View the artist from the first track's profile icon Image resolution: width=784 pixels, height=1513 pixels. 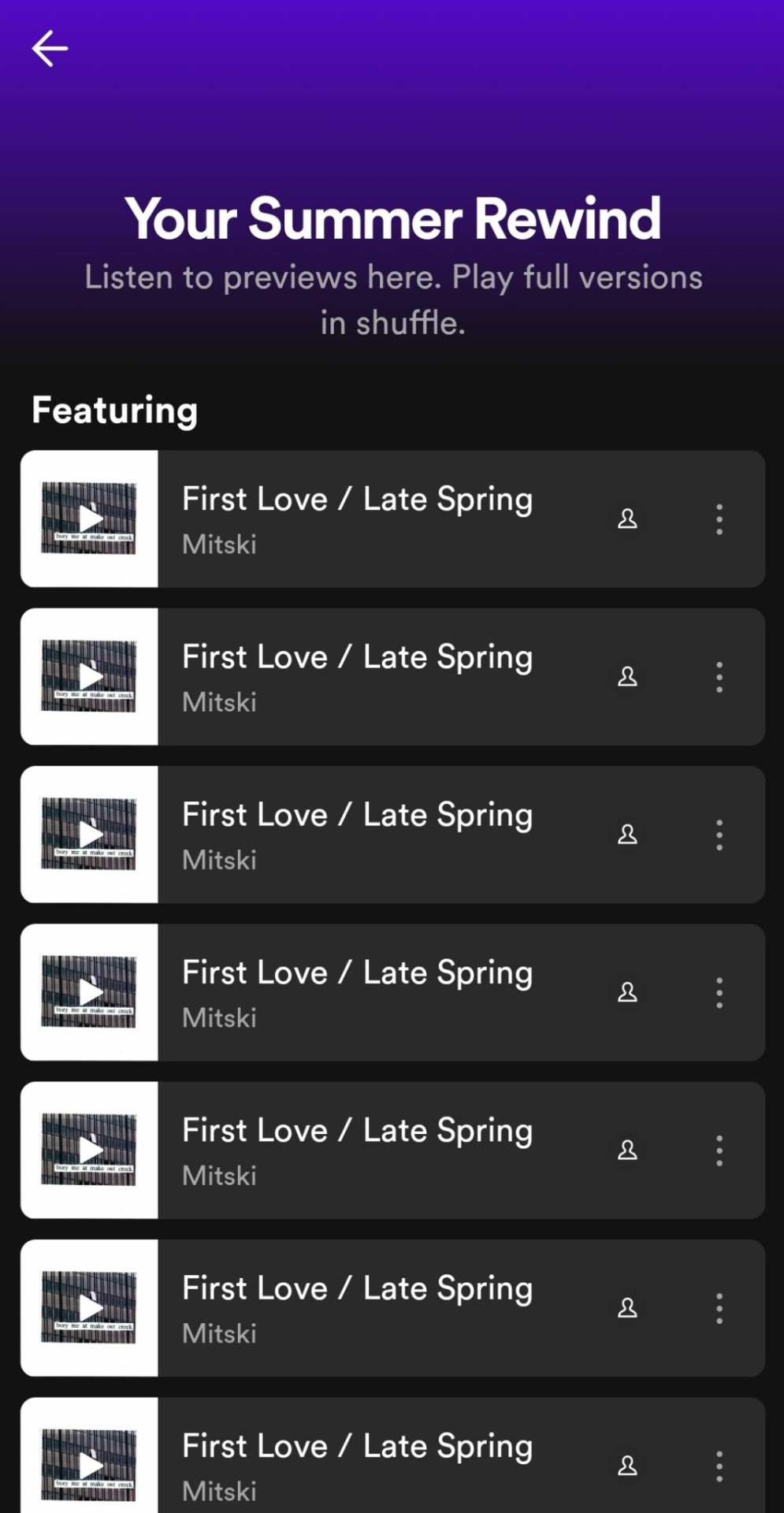click(x=627, y=519)
